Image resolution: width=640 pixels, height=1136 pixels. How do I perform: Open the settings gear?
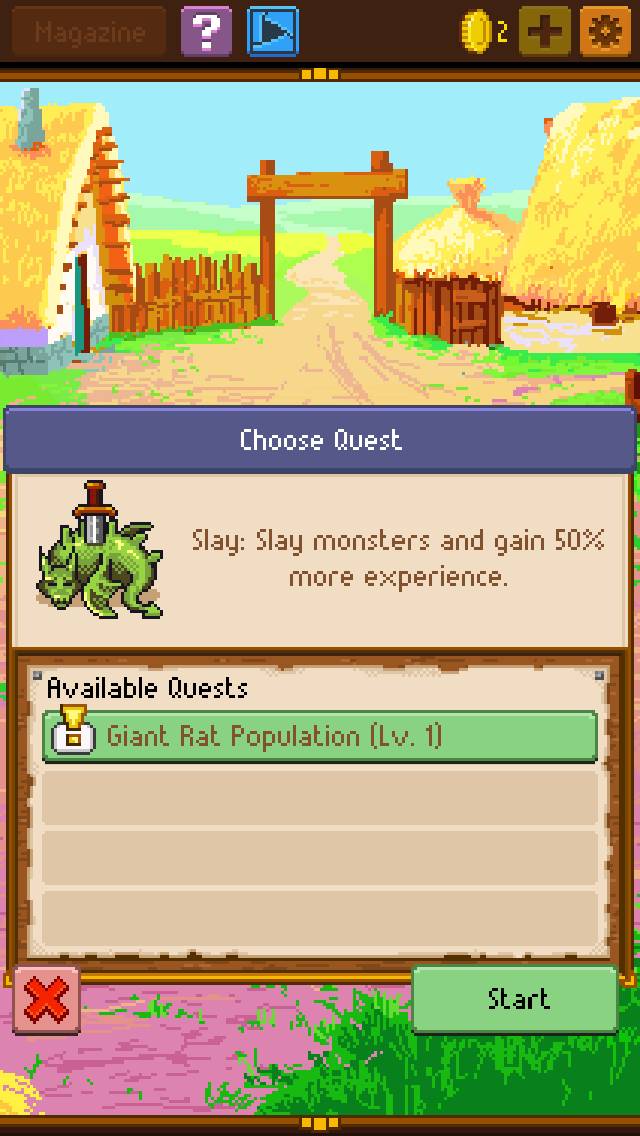(606, 32)
